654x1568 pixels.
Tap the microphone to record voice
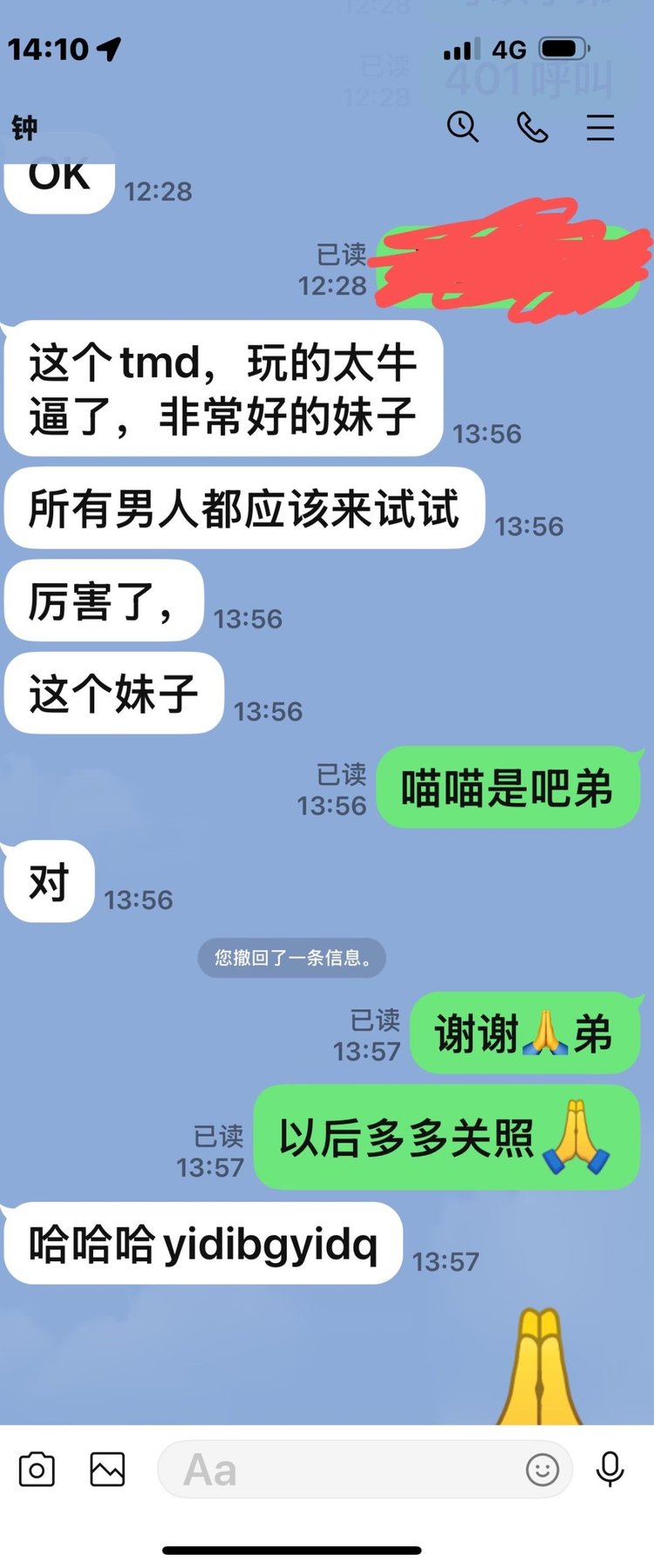(610, 1470)
